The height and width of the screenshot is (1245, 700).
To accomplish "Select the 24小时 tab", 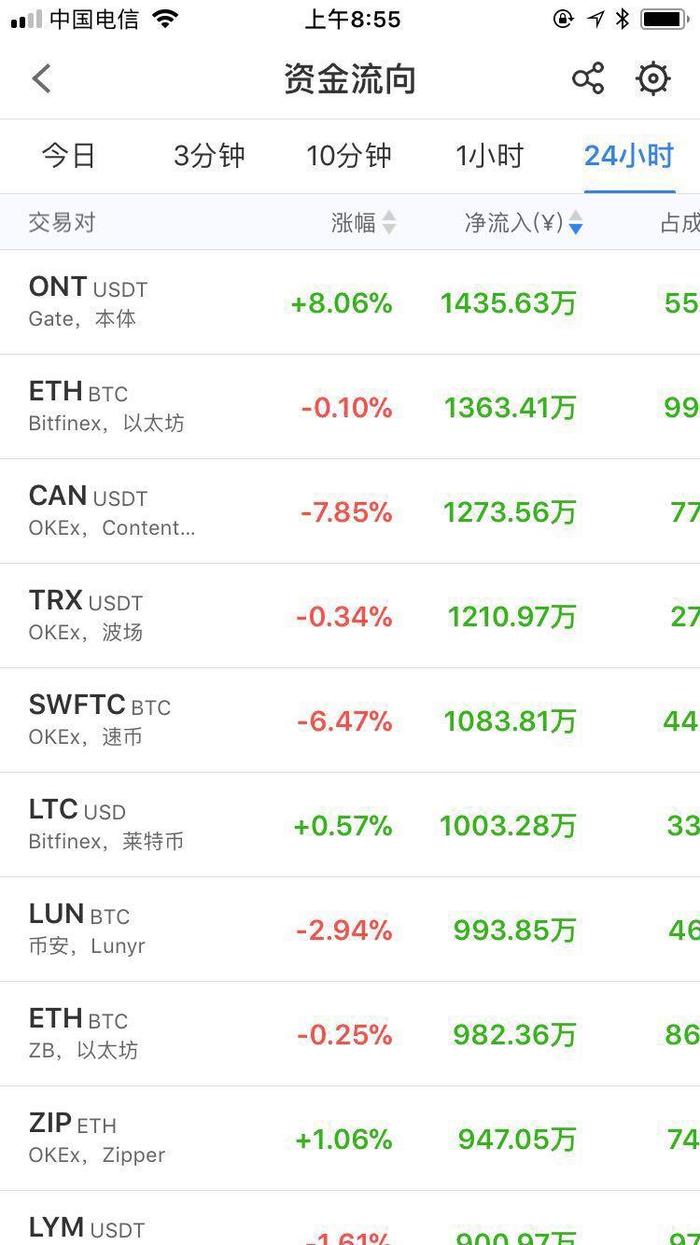I will [x=629, y=156].
